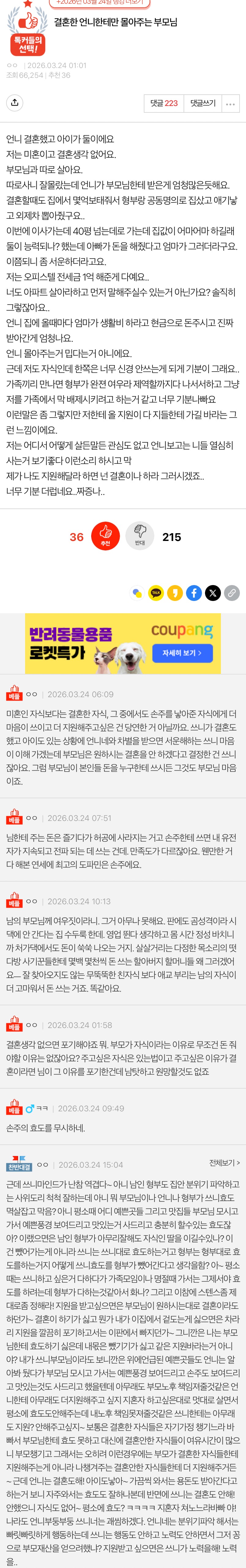The height and width of the screenshot is (1568, 246).
Task: Open the three-dot overflow menu
Action: tap(230, 104)
